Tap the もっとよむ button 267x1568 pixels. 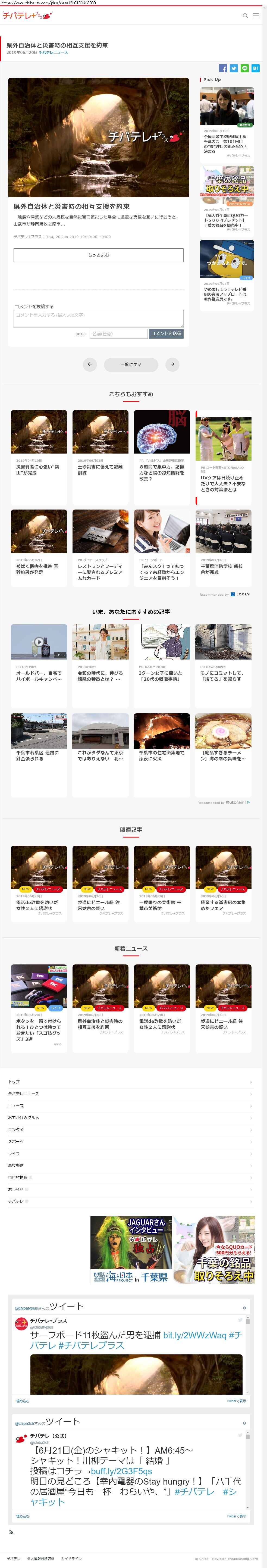pyautogui.click(x=99, y=255)
